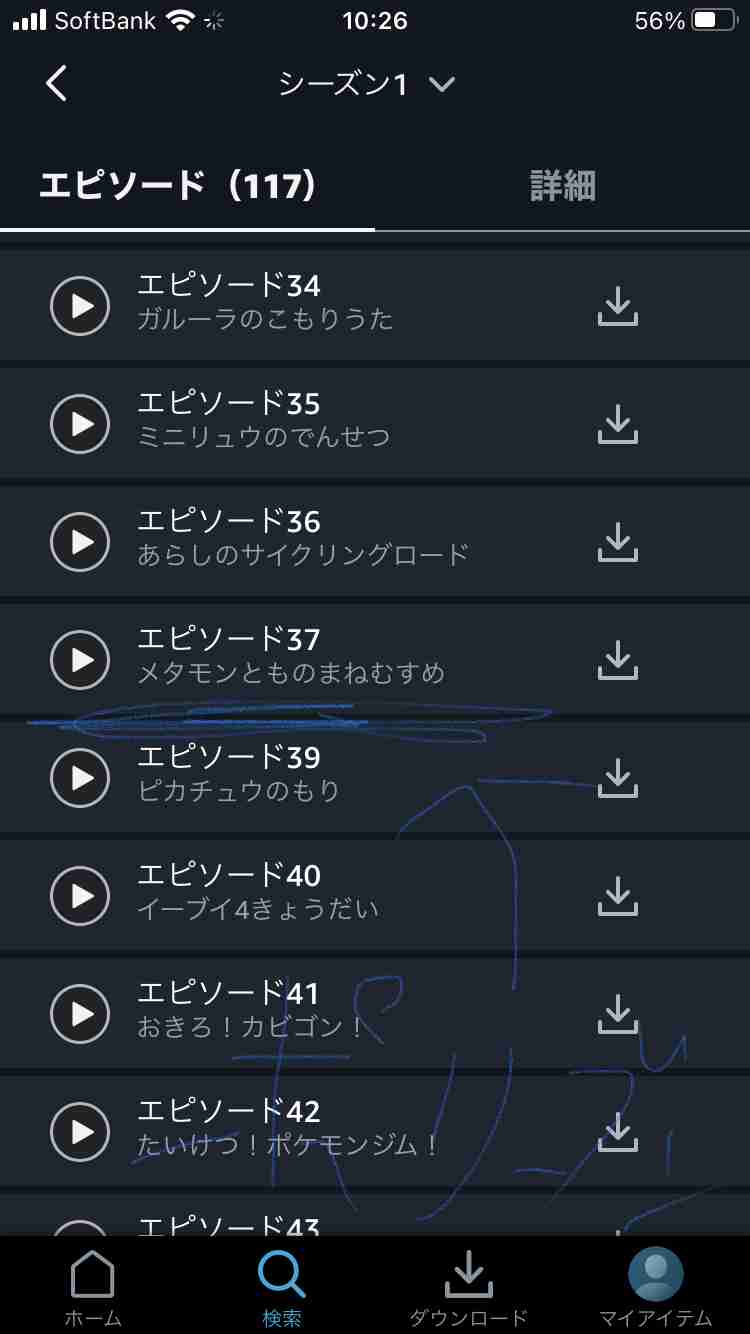The image size is (750, 1334).
Task: Open the ホーム tab
Action: [93, 1288]
